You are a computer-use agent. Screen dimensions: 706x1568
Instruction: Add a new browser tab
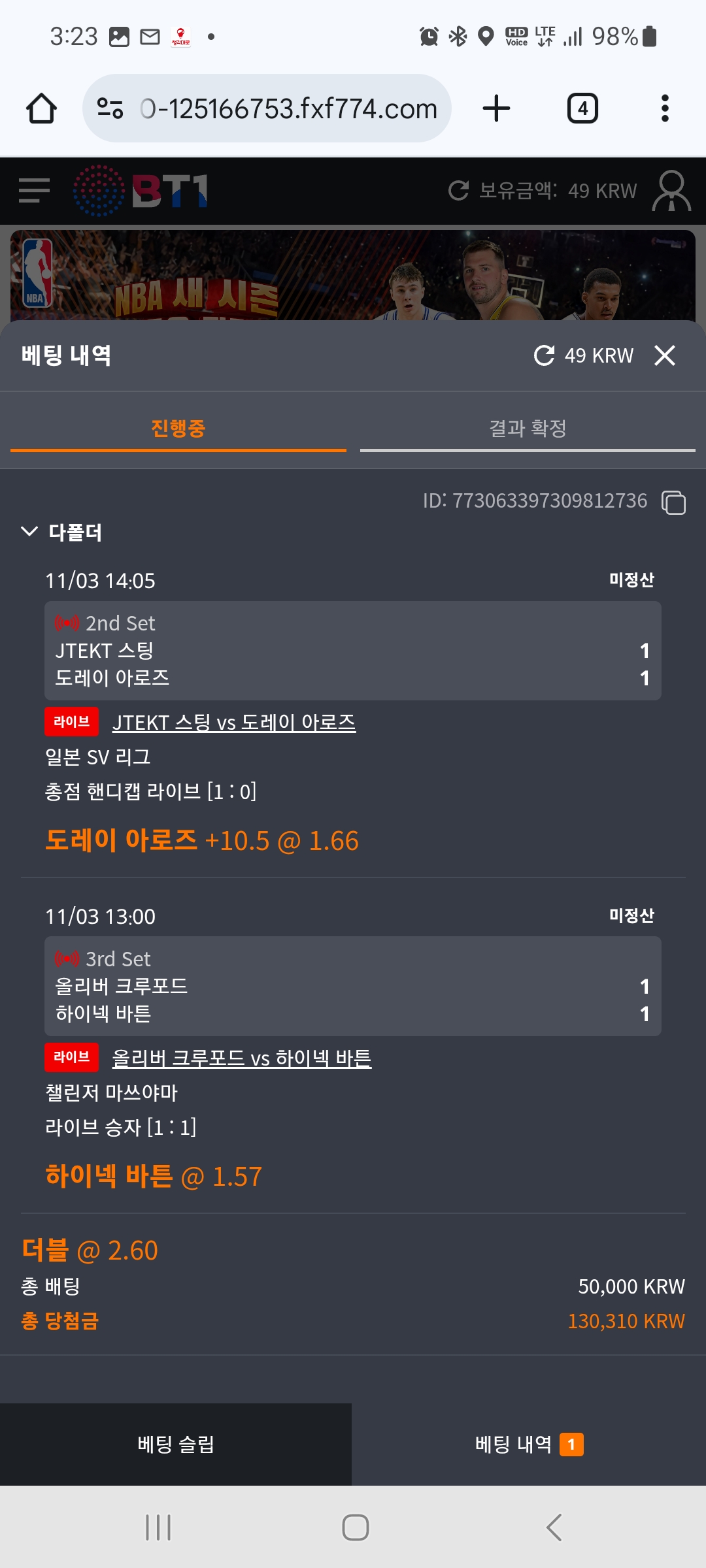pos(496,108)
